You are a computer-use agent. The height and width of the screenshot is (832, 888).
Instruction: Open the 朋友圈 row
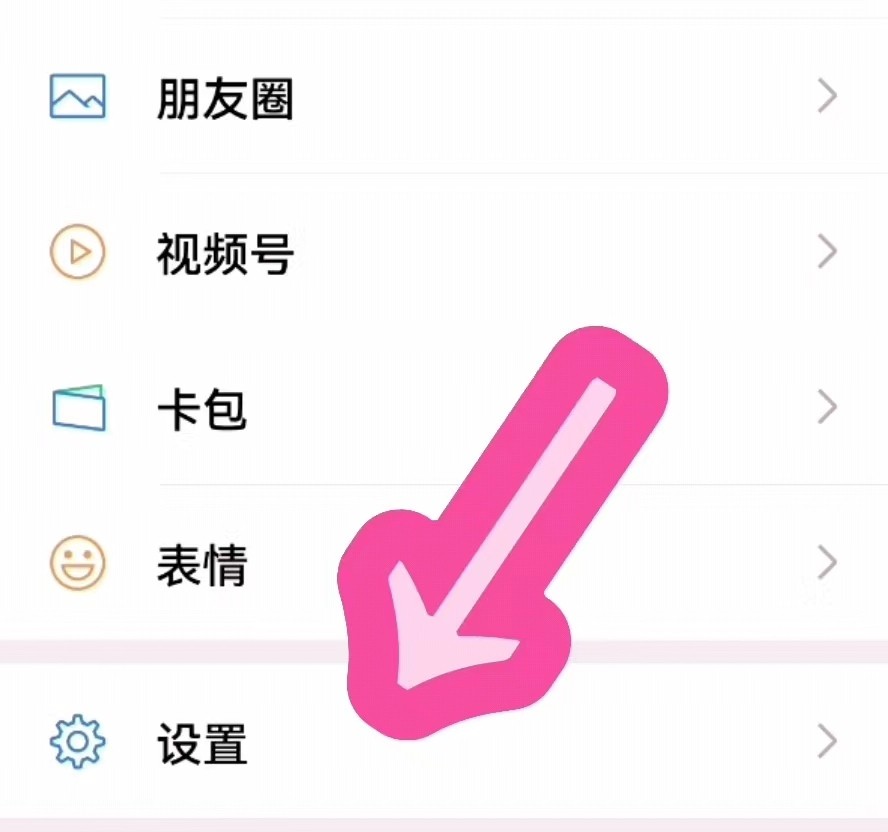(x=224, y=98)
